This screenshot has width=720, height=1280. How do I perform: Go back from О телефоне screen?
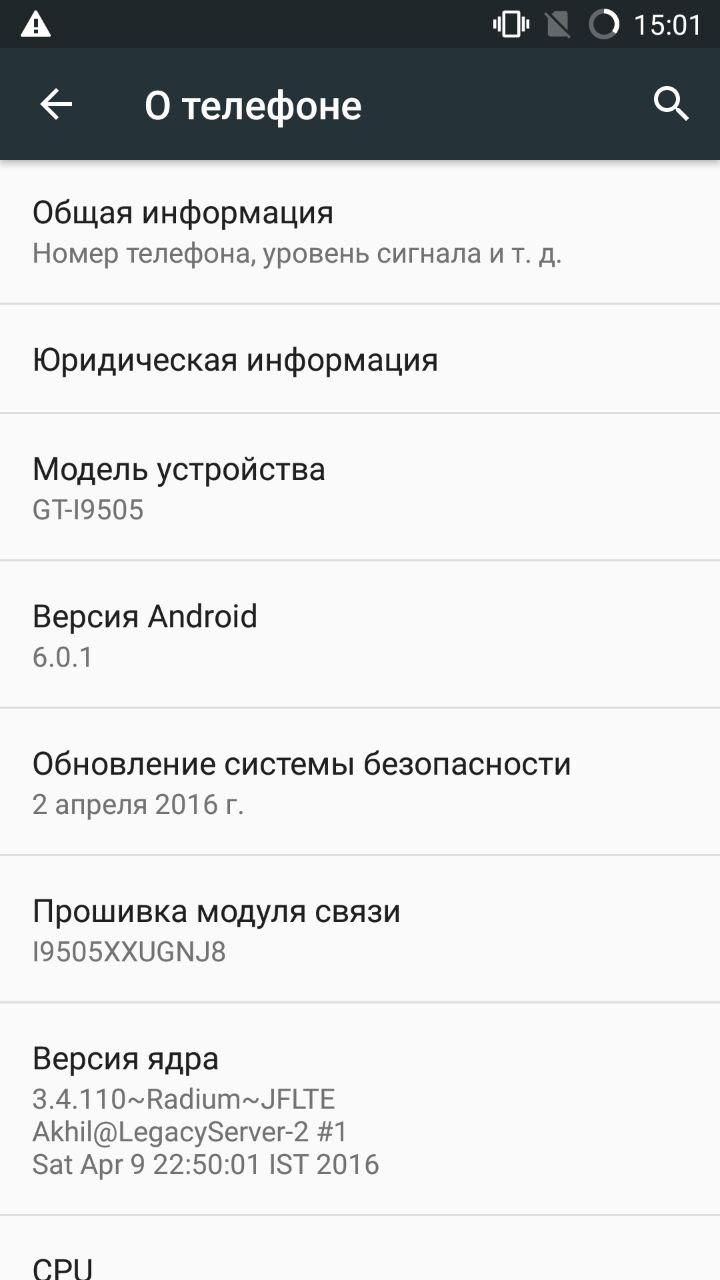[56, 104]
